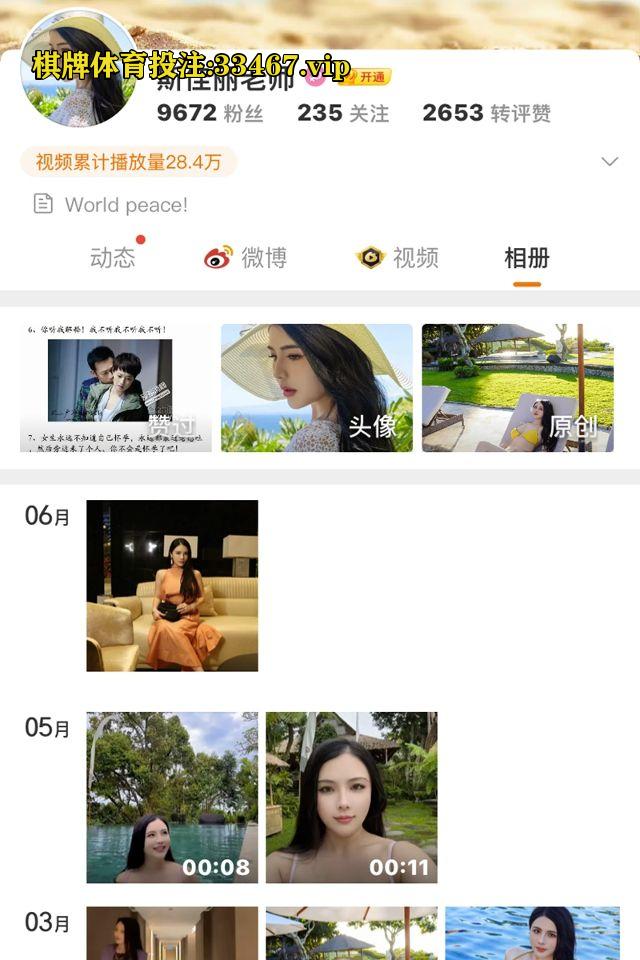Expand profile details with the chevron
The width and height of the screenshot is (640, 960).
609,161
